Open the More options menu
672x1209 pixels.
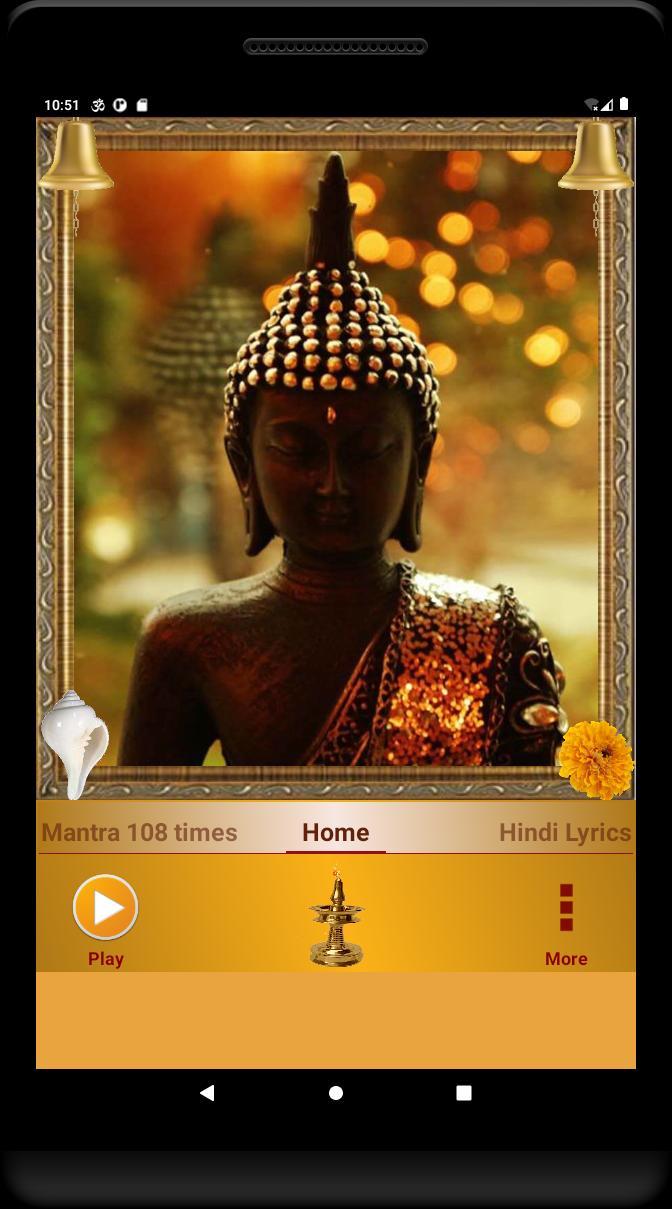[566, 908]
